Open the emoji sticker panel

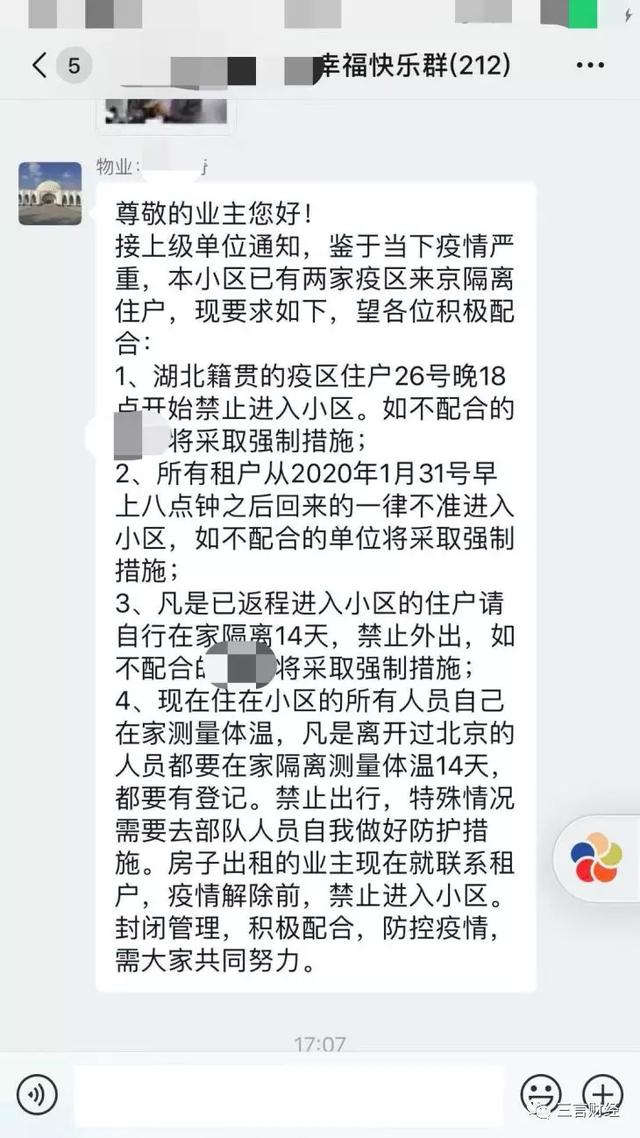coord(541,1094)
